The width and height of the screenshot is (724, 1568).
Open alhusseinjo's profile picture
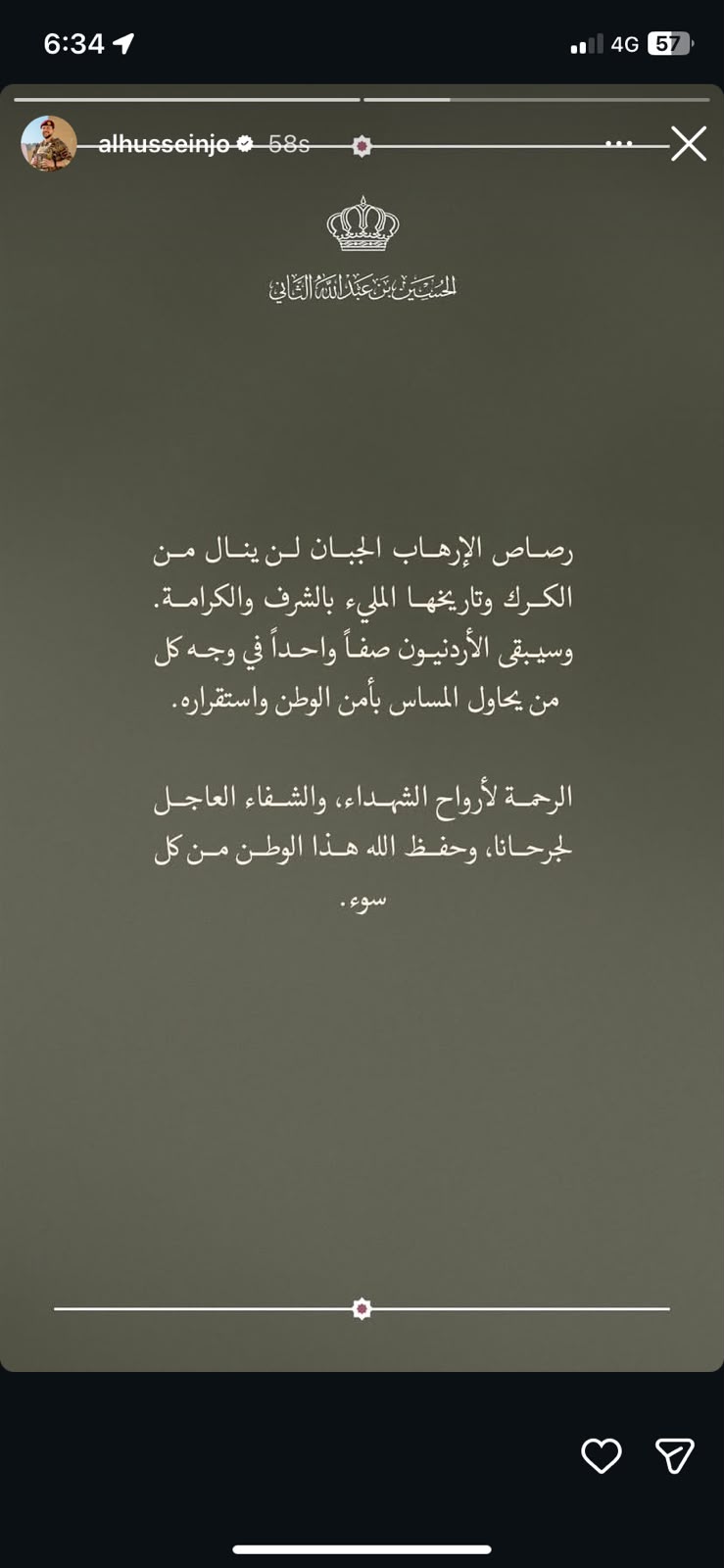(49, 144)
